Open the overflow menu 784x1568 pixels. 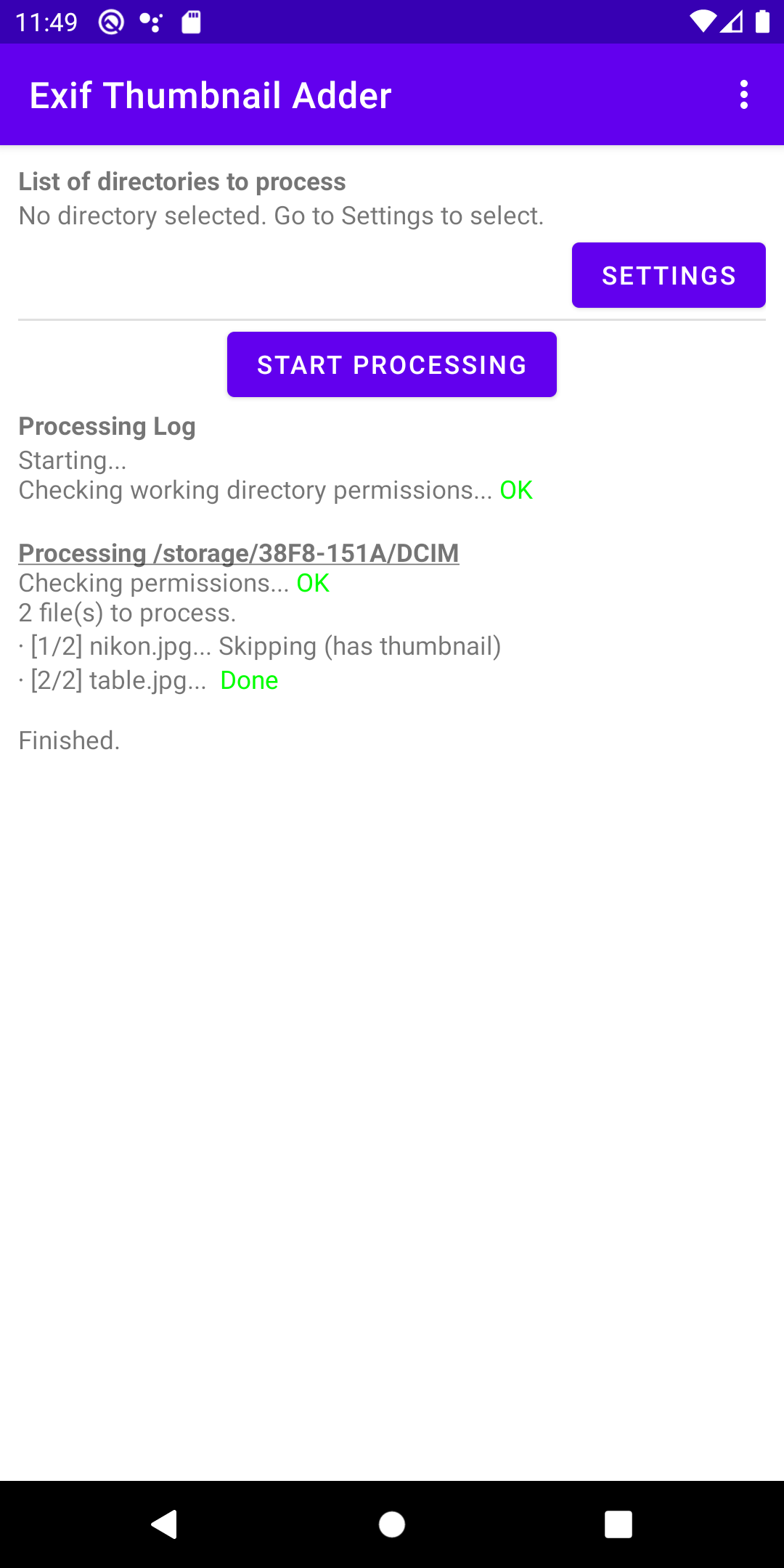pyautogui.click(x=743, y=95)
